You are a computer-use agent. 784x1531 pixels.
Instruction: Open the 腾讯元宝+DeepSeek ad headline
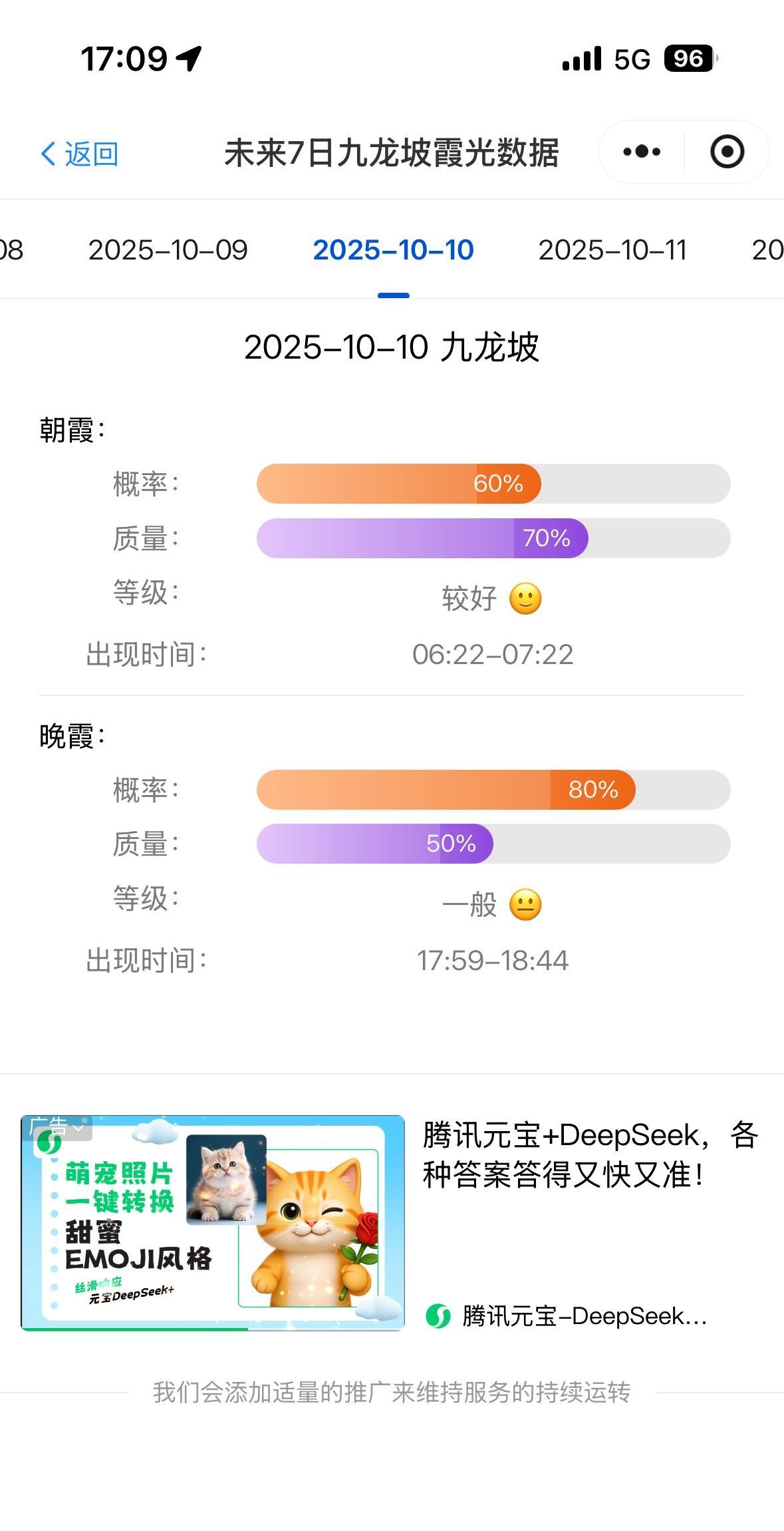pyautogui.click(x=589, y=1155)
